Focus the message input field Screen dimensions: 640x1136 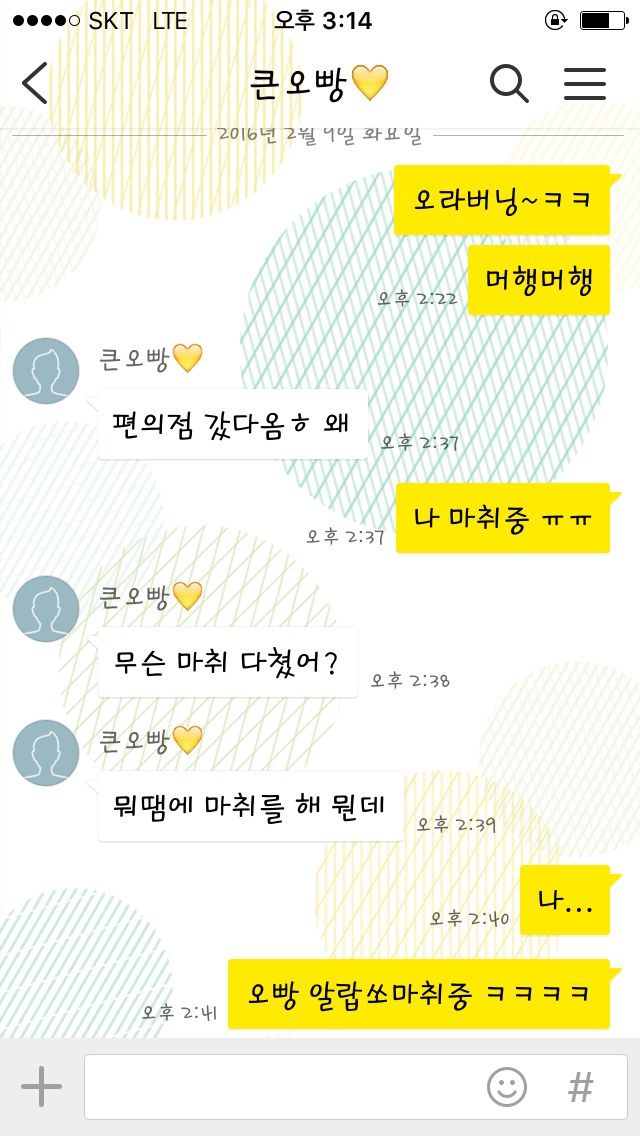[280, 1087]
